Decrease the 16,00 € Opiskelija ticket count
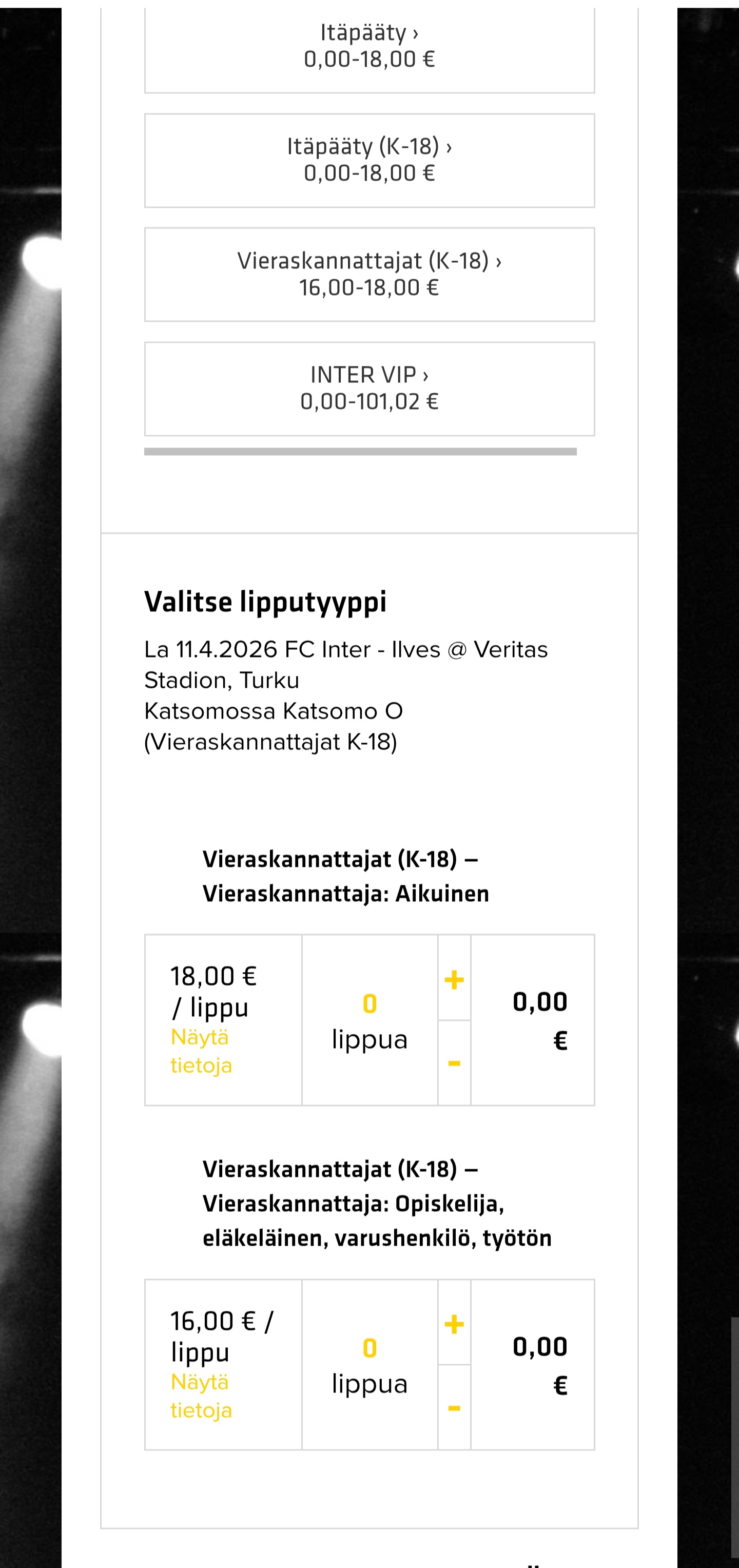This screenshot has height=1568, width=739. (x=454, y=1408)
